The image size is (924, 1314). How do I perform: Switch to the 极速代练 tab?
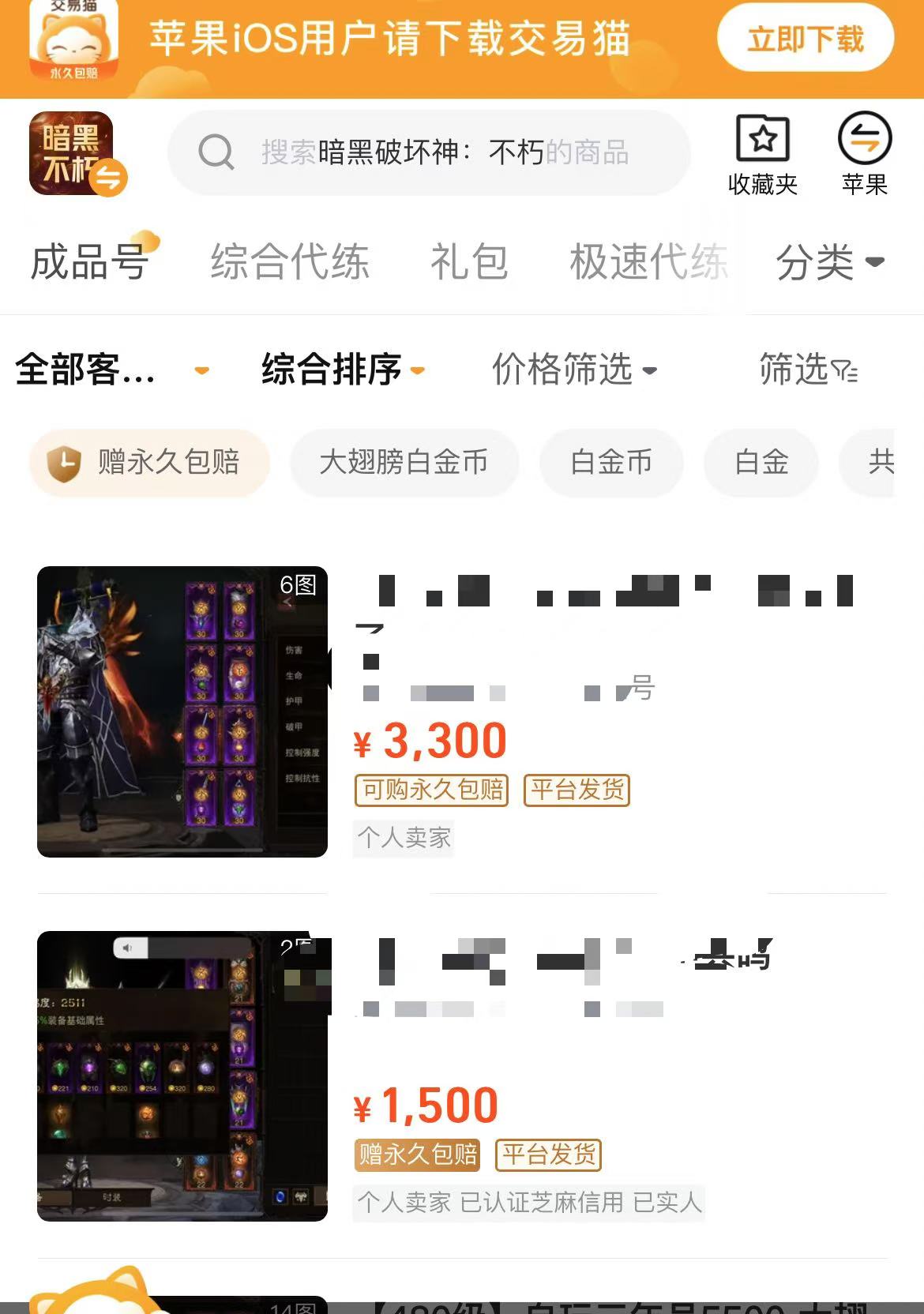(648, 261)
